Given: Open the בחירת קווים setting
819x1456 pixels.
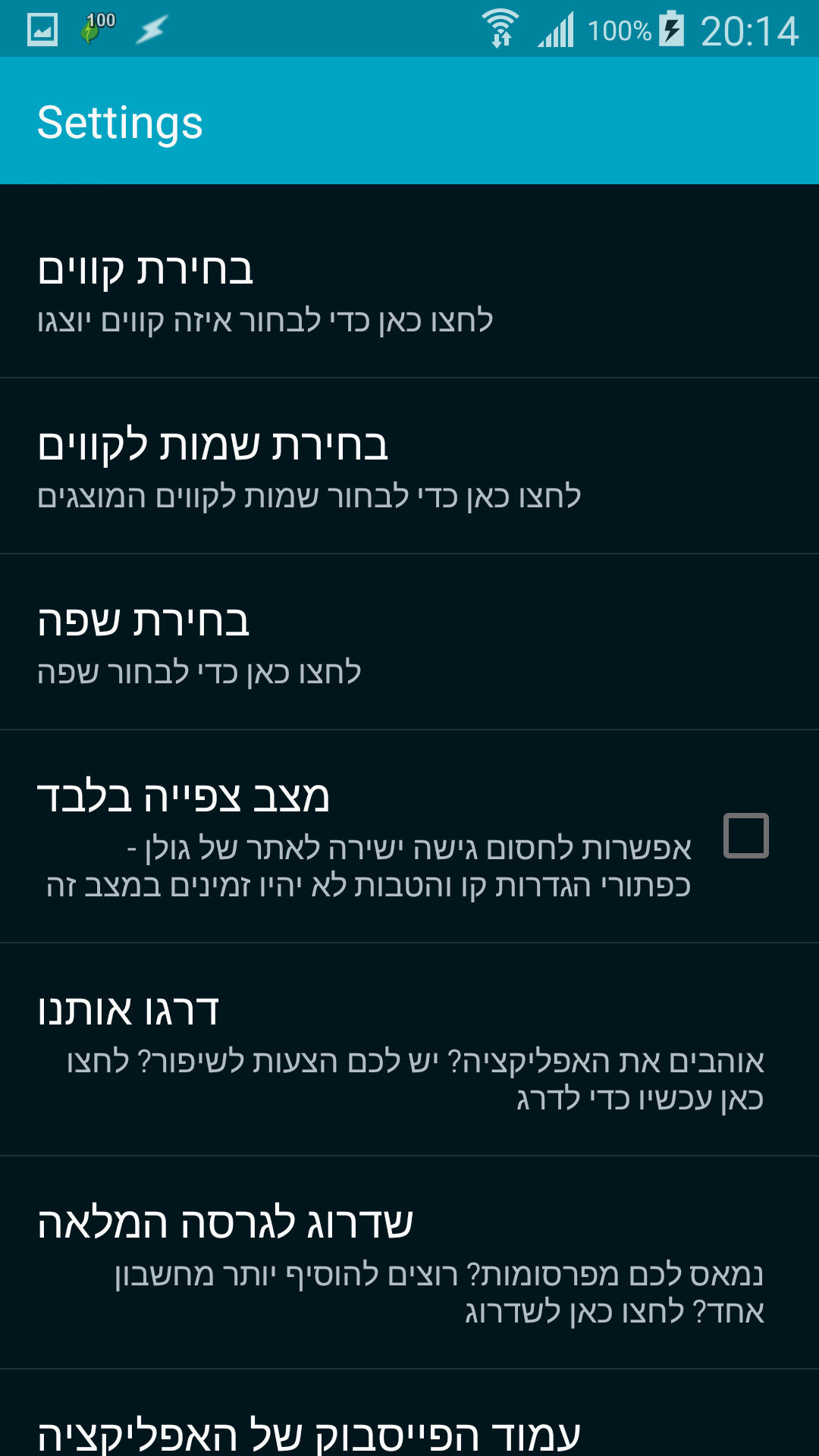Looking at the screenshot, I should [409, 290].
